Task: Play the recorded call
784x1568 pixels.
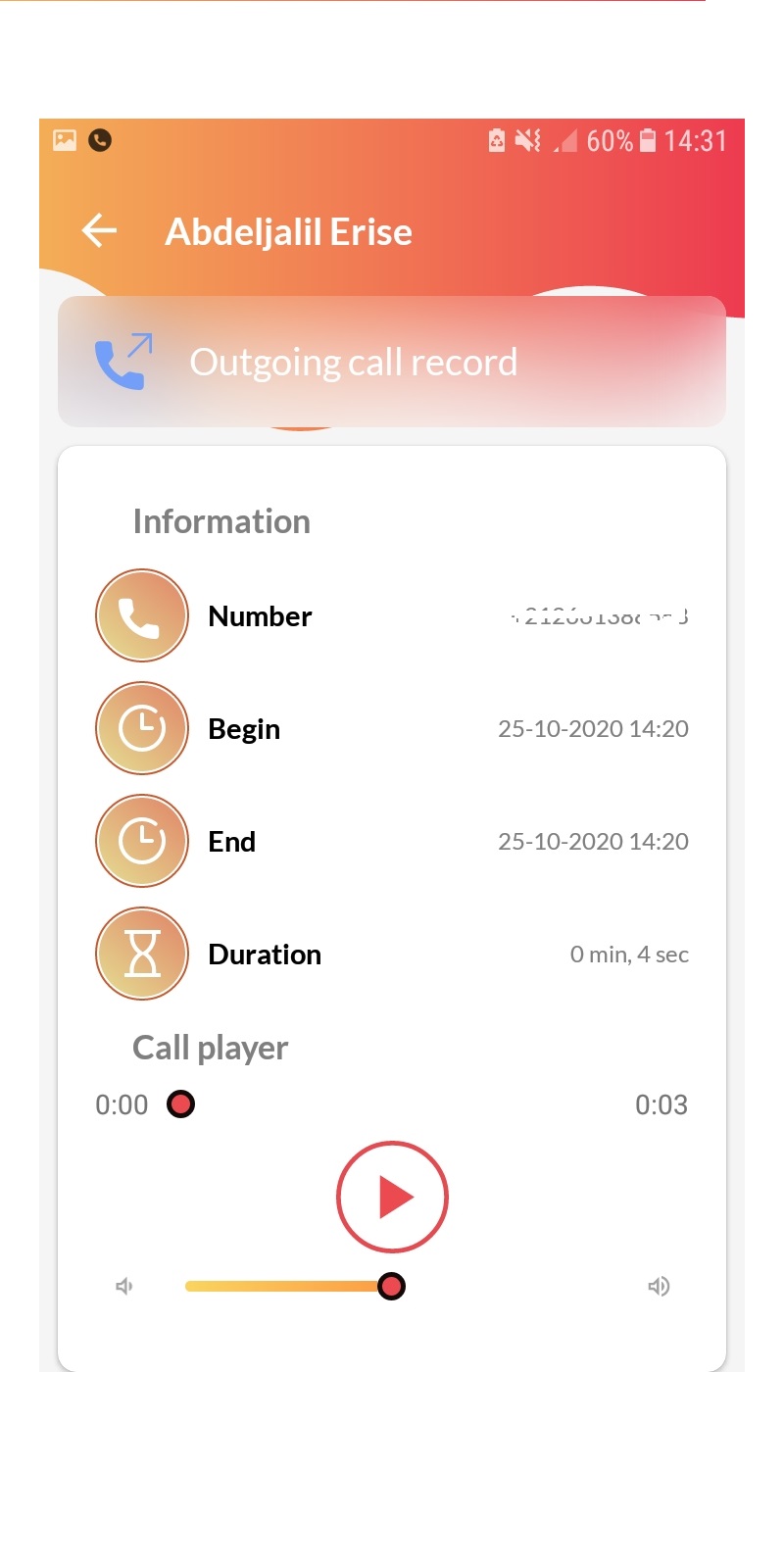Action: click(392, 1197)
